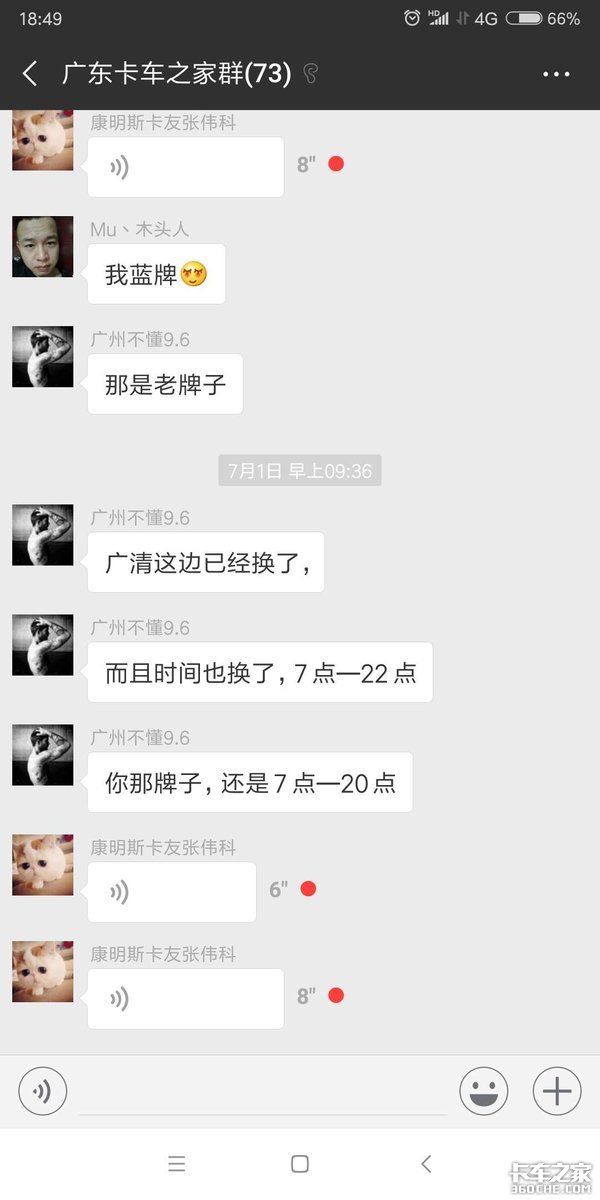Open the plus attachments panel
Image resolution: width=600 pixels, height=1200 pixels.
556,1091
